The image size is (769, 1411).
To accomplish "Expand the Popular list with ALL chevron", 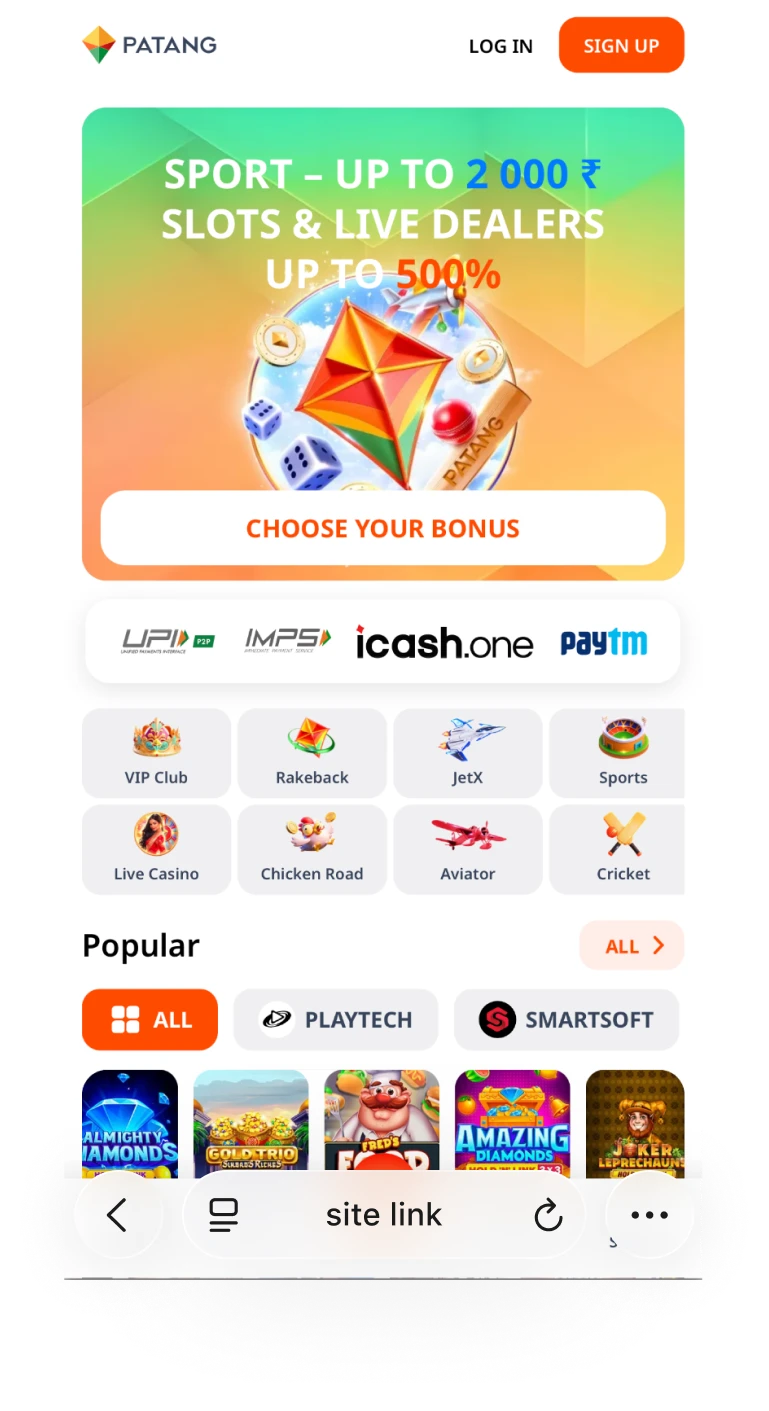I will click(x=631, y=945).
